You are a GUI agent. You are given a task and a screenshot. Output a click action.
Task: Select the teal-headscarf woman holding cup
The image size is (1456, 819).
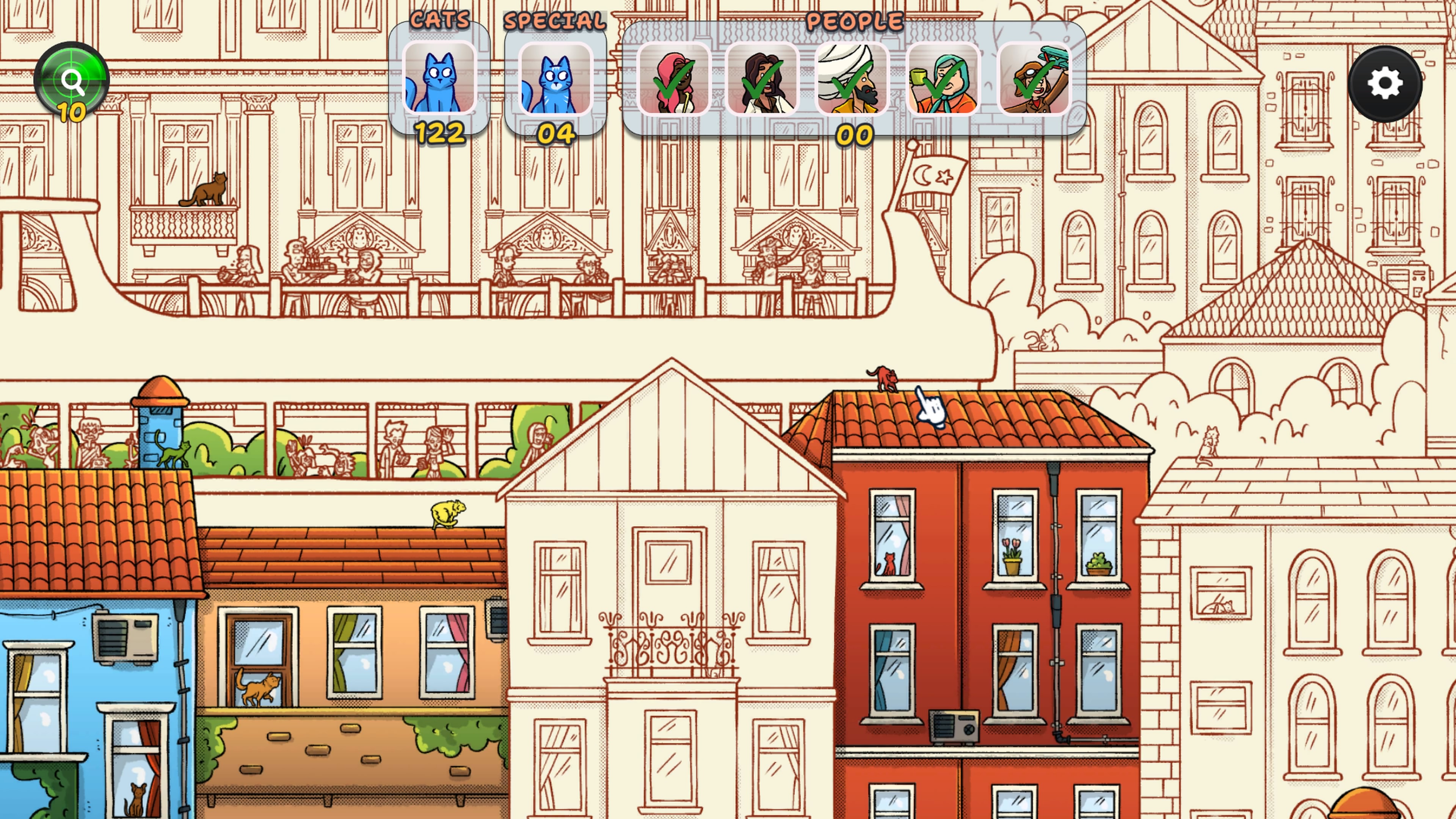pyautogui.click(x=943, y=79)
